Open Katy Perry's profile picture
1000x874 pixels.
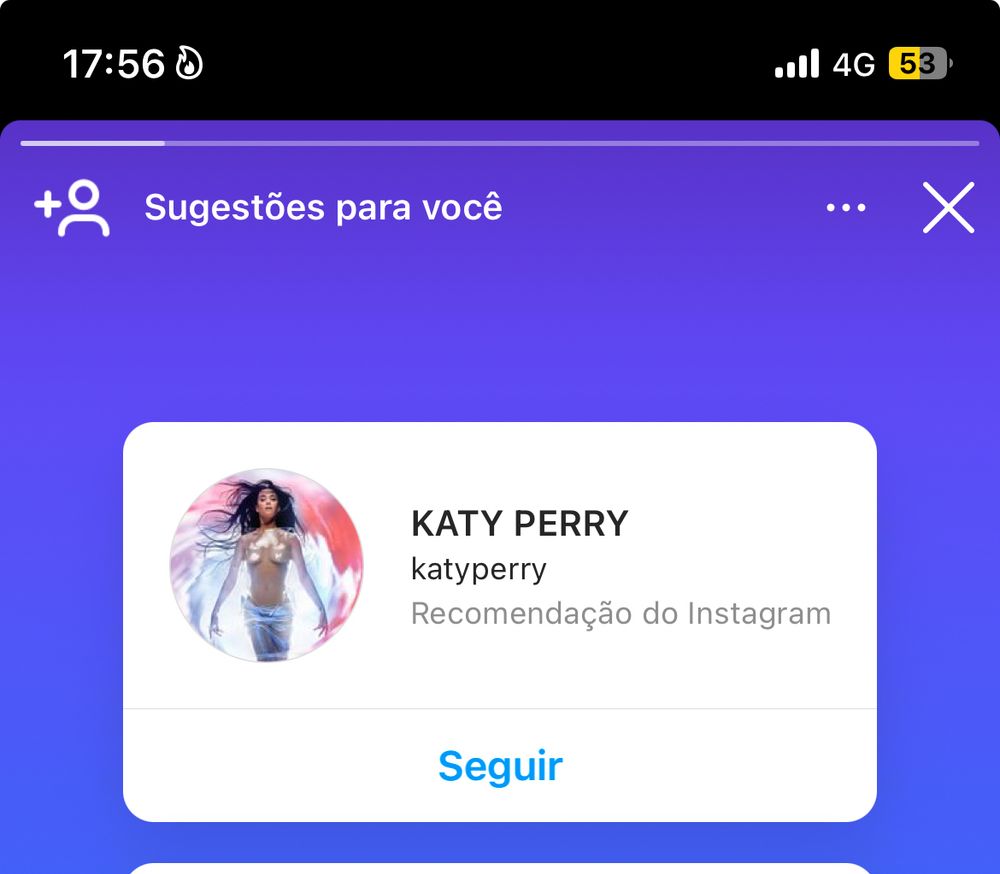pyautogui.click(x=266, y=565)
